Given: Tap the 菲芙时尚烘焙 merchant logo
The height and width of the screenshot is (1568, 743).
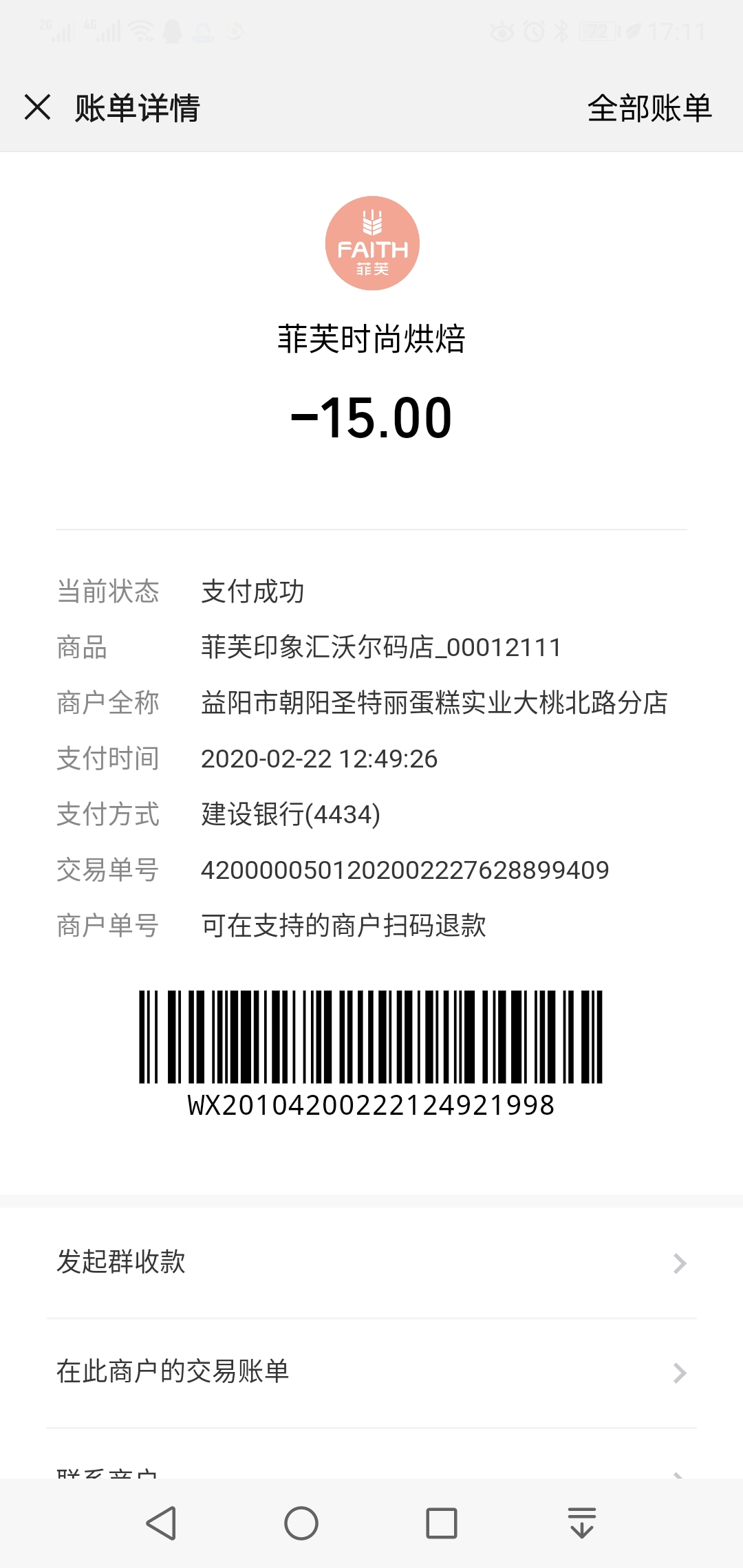Looking at the screenshot, I should pos(372,243).
